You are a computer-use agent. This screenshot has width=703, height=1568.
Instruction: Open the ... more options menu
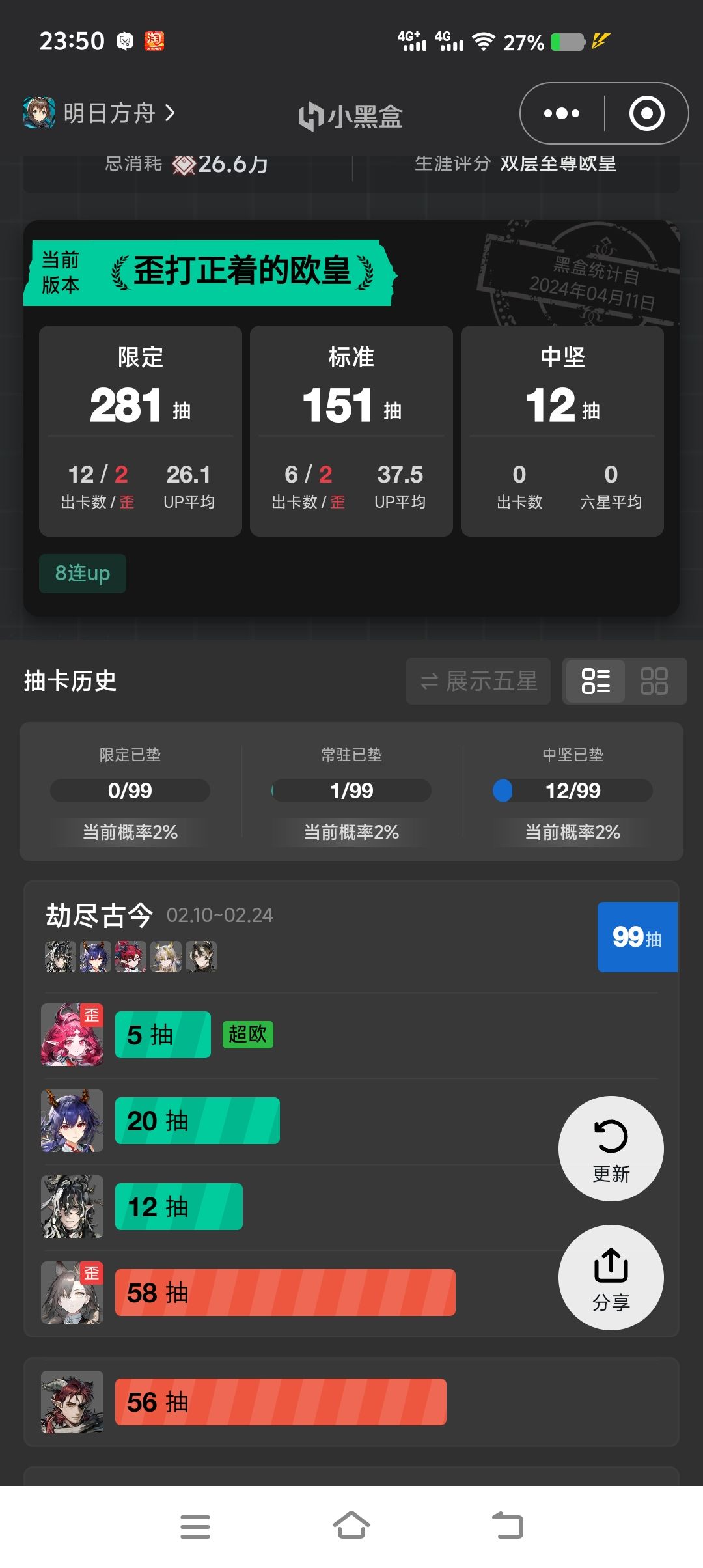tap(560, 113)
